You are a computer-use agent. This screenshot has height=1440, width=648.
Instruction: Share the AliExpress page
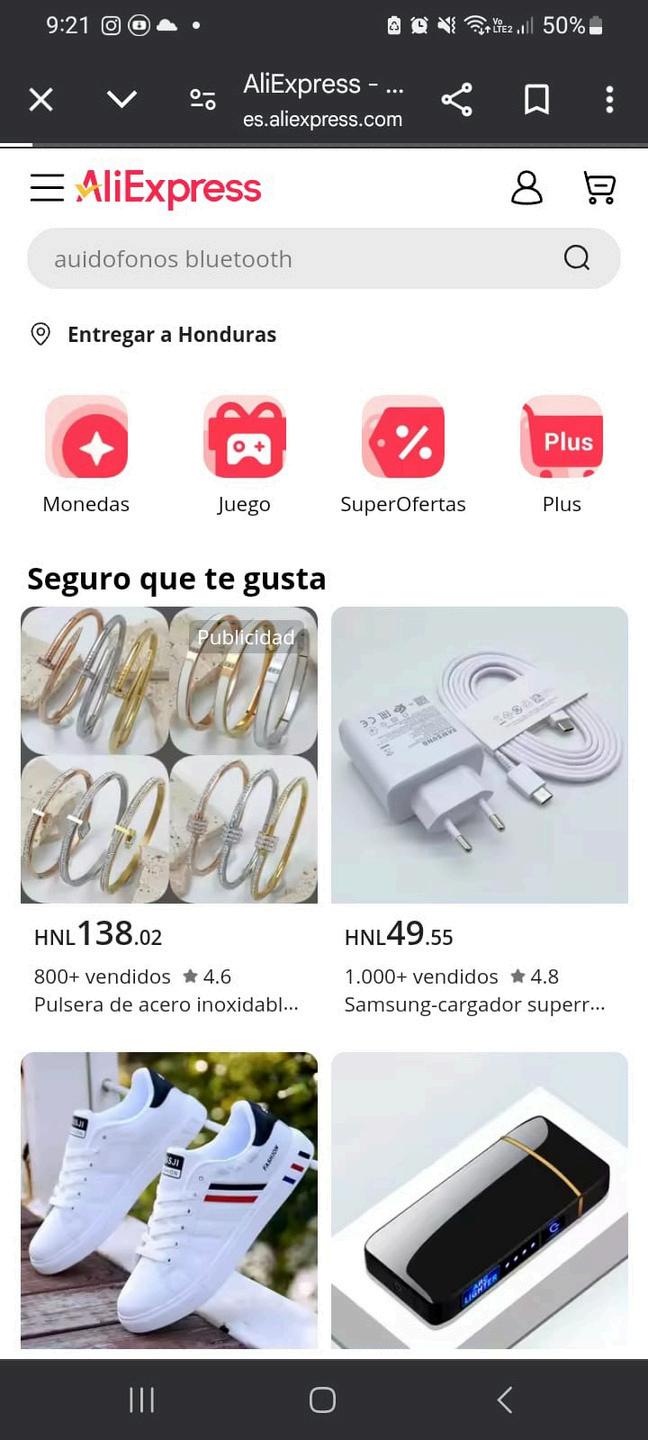point(457,99)
